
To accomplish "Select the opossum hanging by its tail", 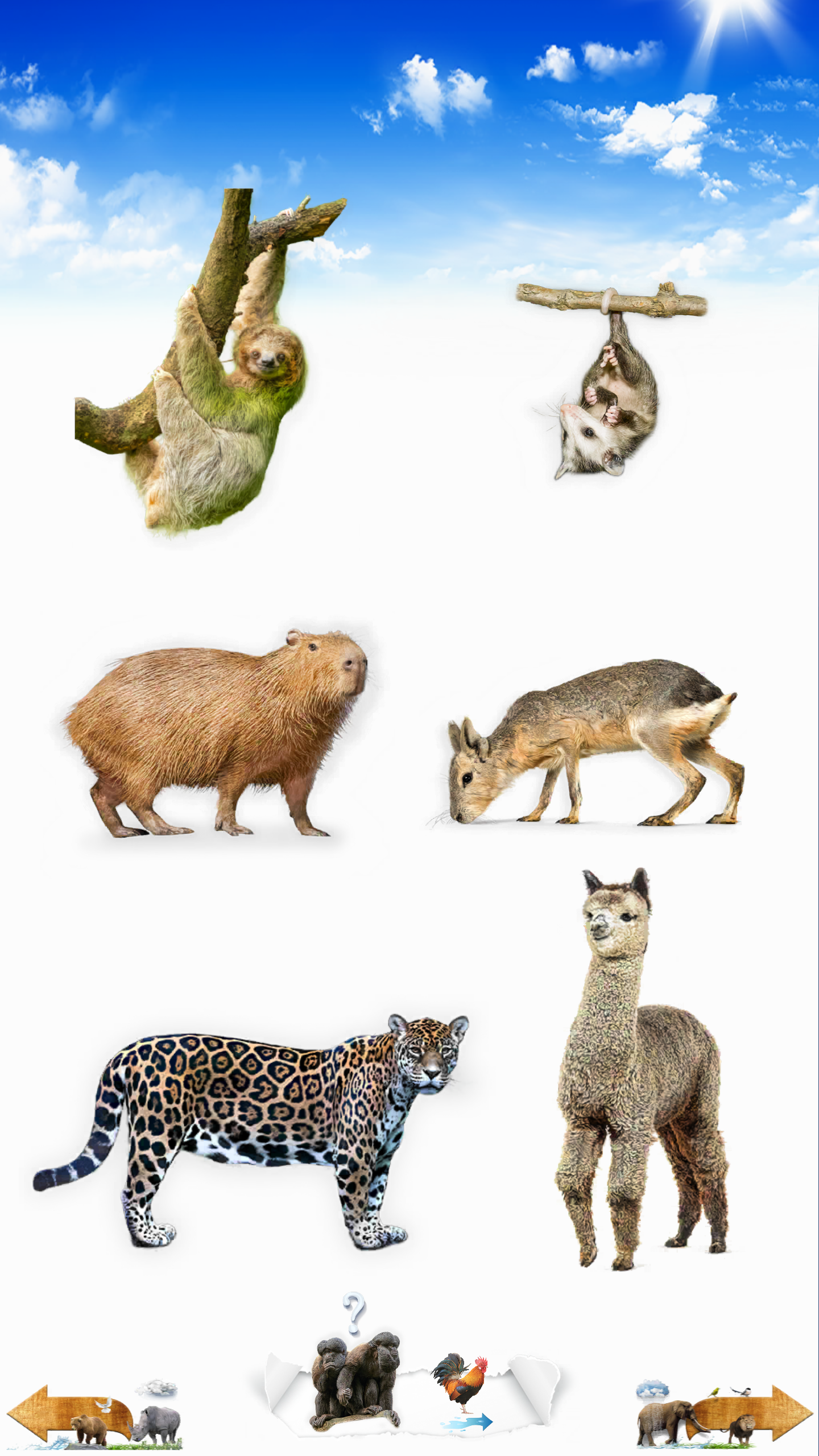I will (x=611, y=381).
